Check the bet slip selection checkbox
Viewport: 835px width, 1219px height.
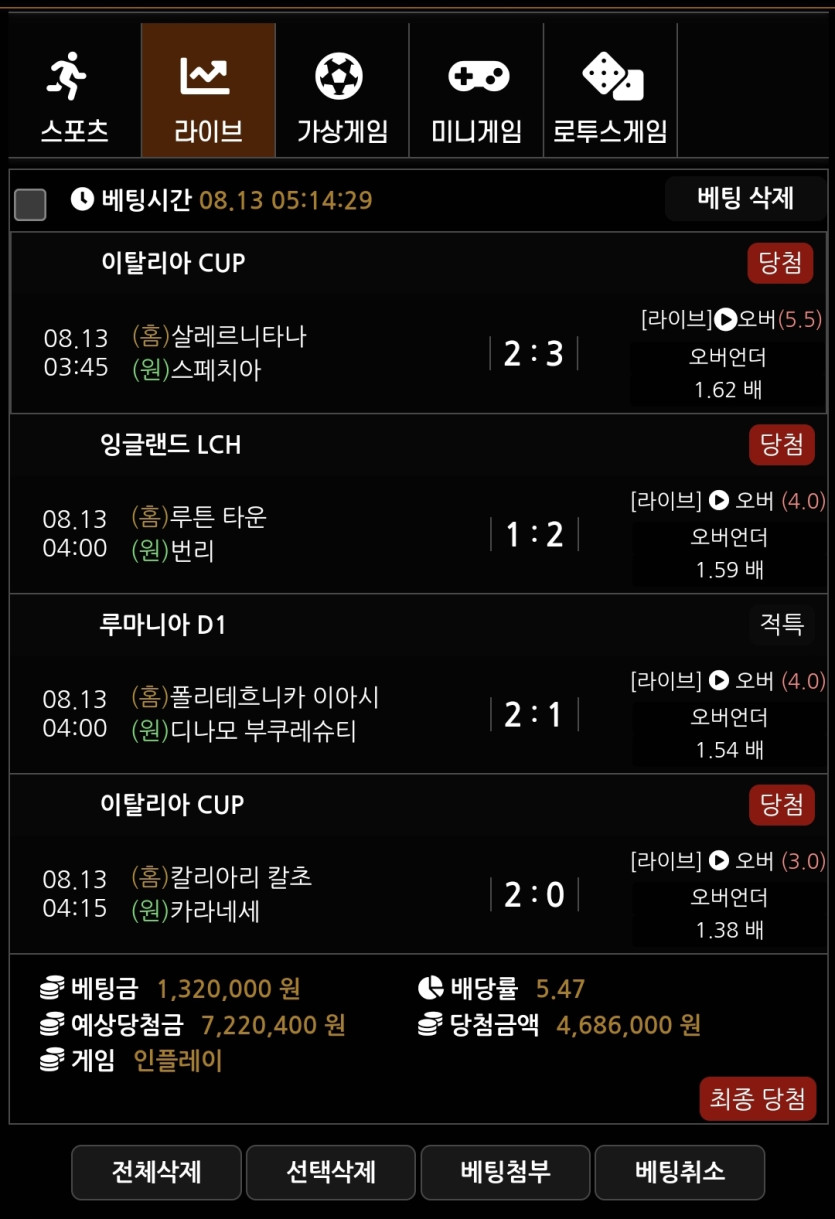(30, 205)
